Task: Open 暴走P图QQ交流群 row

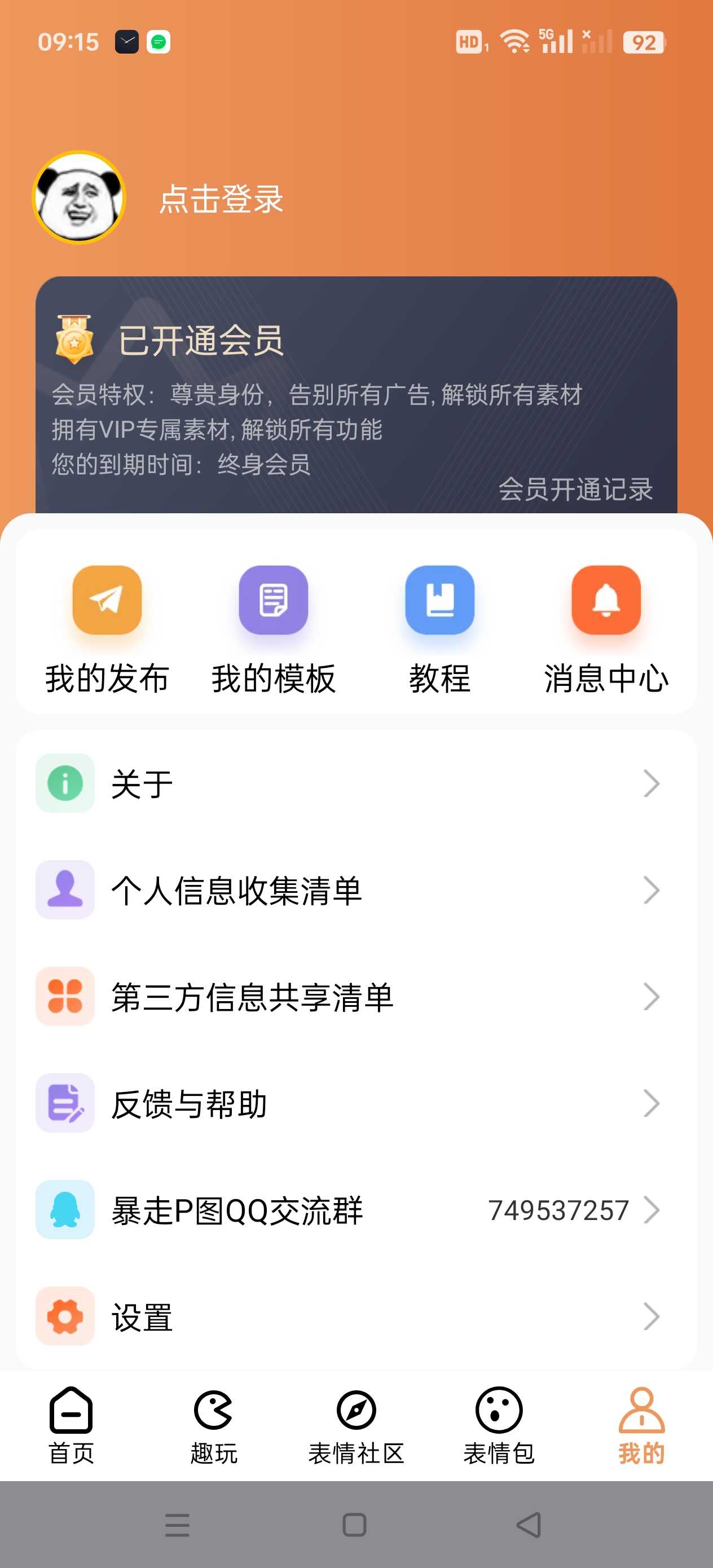Action: point(356,1209)
